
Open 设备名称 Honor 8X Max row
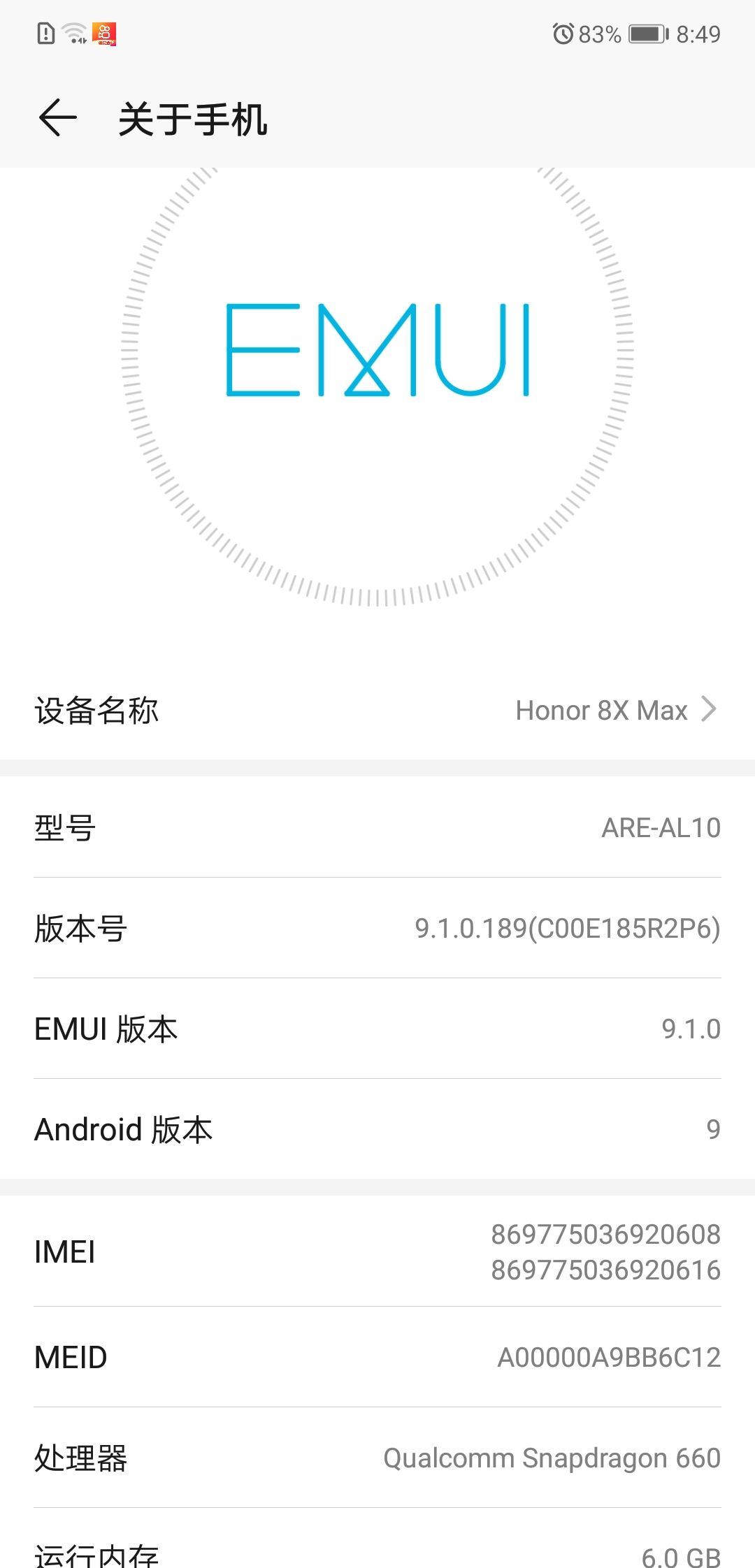[377, 710]
